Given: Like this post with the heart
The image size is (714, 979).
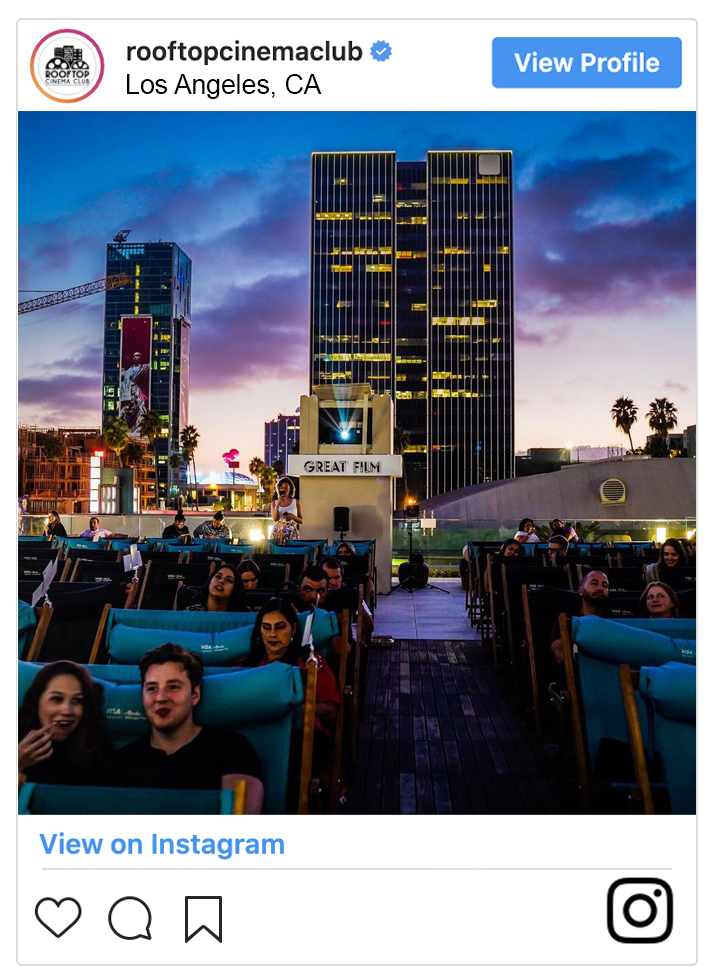Looking at the screenshot, I should [x=58, y=917].
